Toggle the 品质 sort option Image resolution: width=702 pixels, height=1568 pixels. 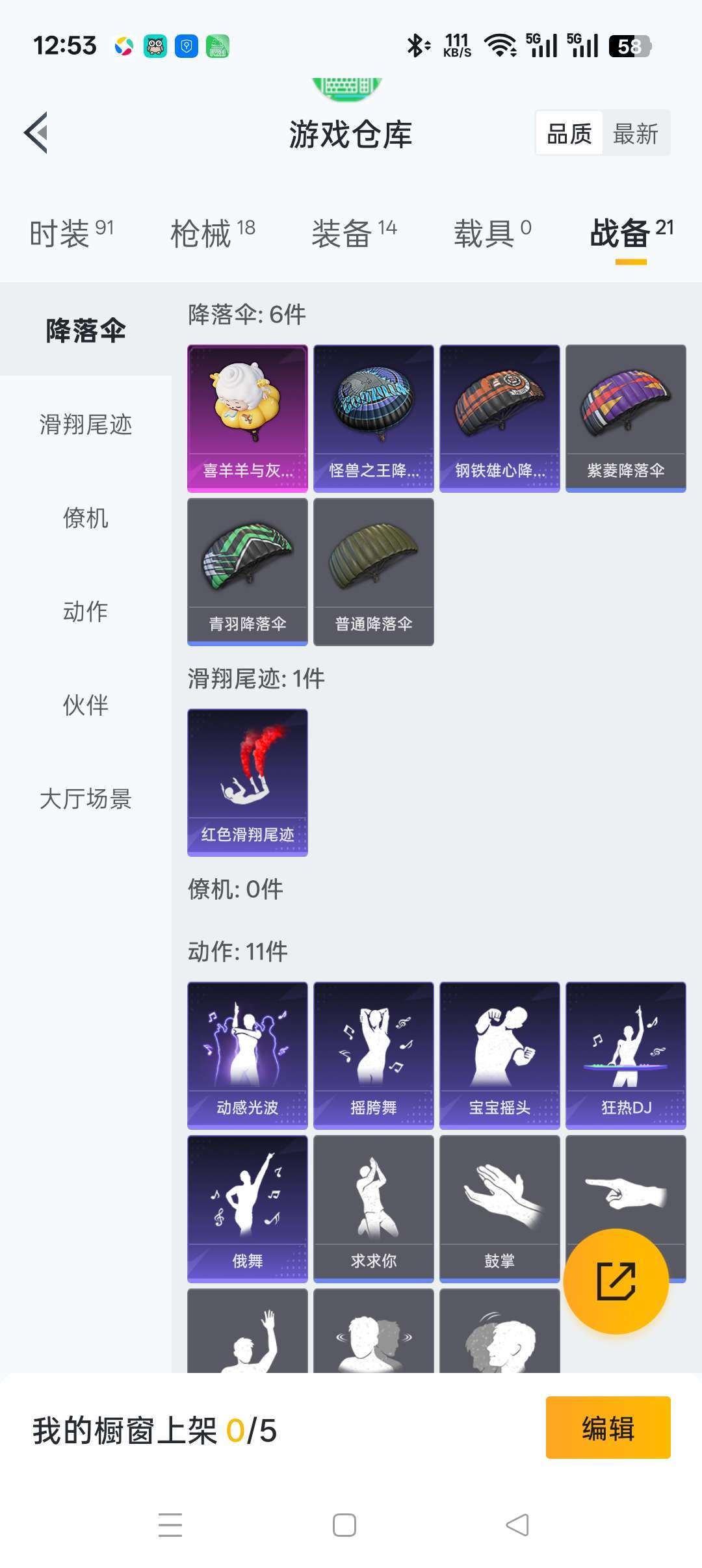pyautogui.click(x=569, y=133)
